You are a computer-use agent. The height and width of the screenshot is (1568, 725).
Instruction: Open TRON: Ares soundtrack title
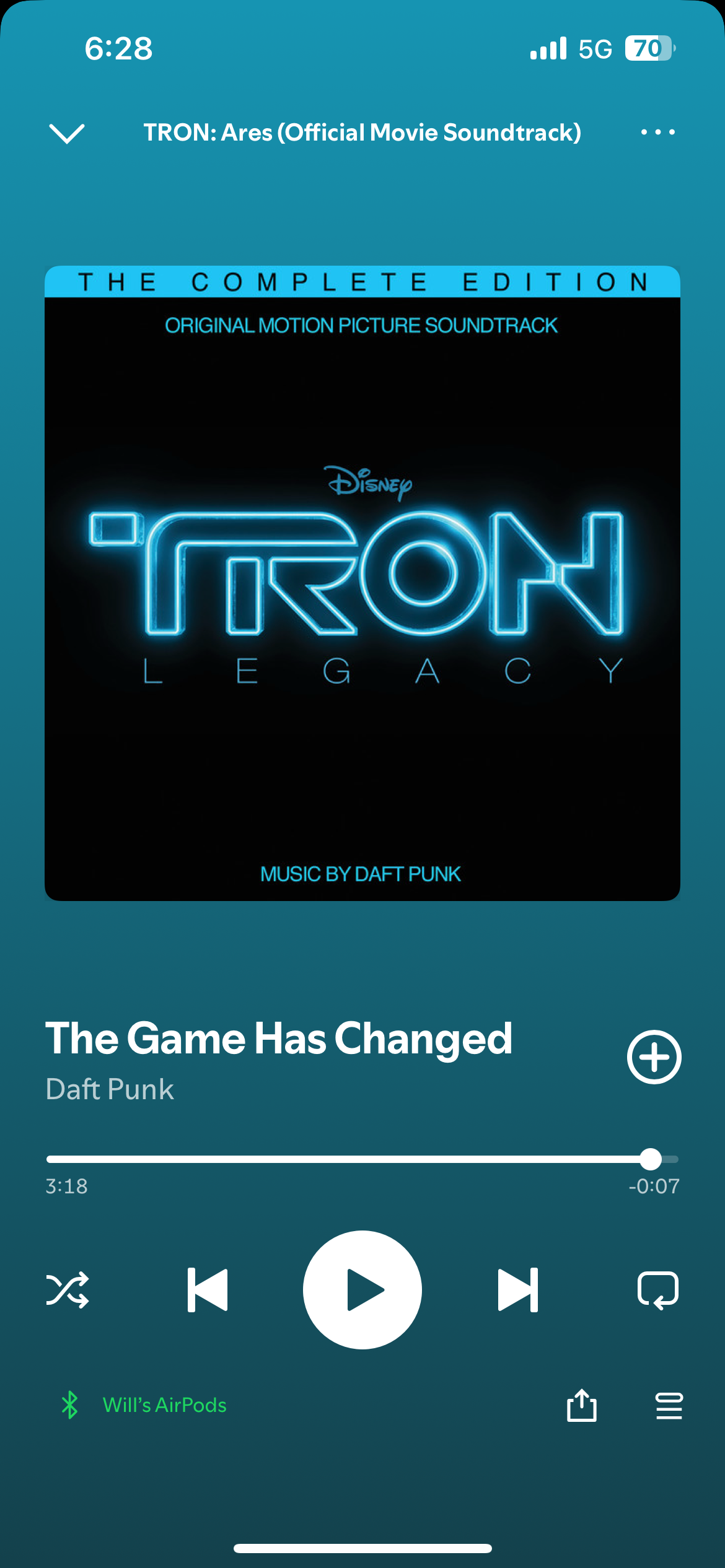tap(362, 133)
